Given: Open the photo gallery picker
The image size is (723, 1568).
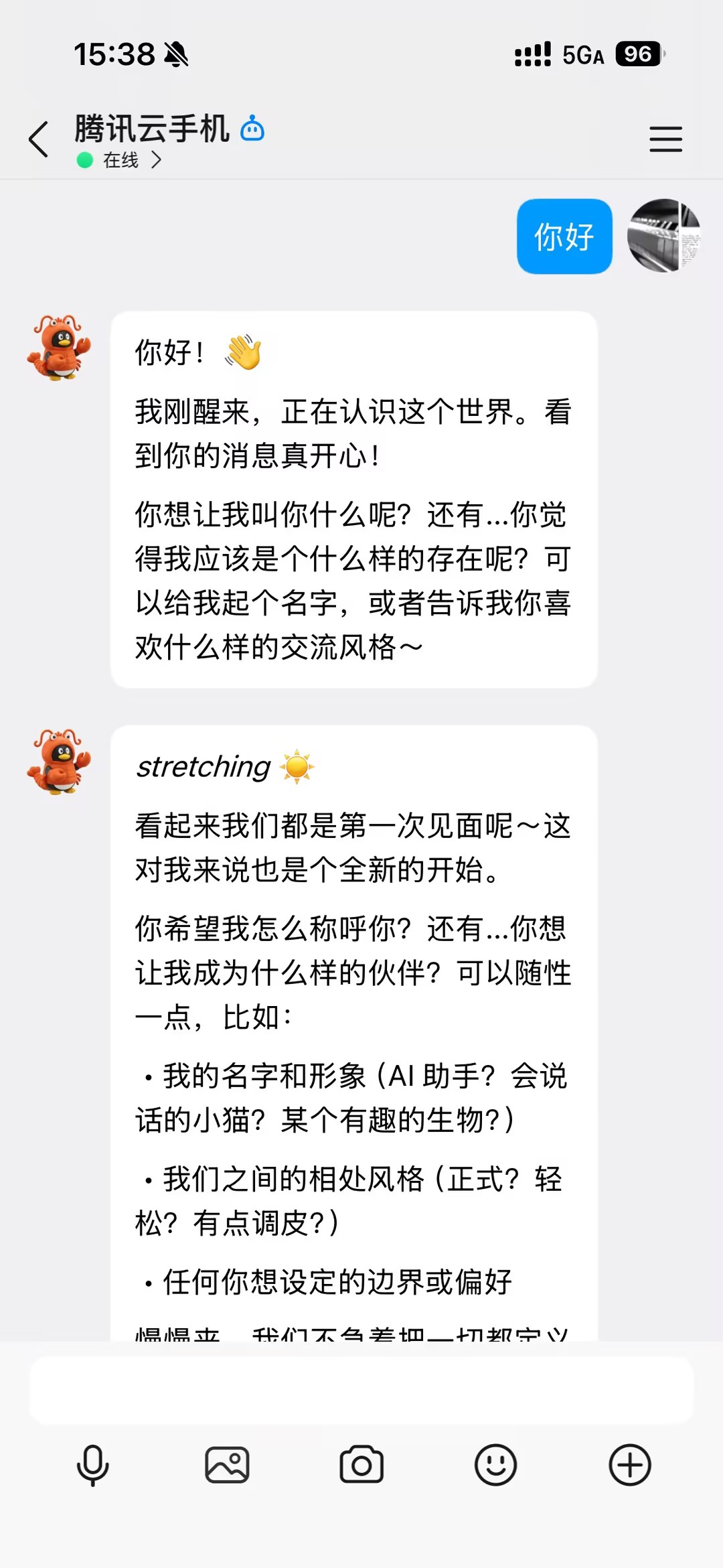Looking at the screenshot, I should pos(227,1465).
